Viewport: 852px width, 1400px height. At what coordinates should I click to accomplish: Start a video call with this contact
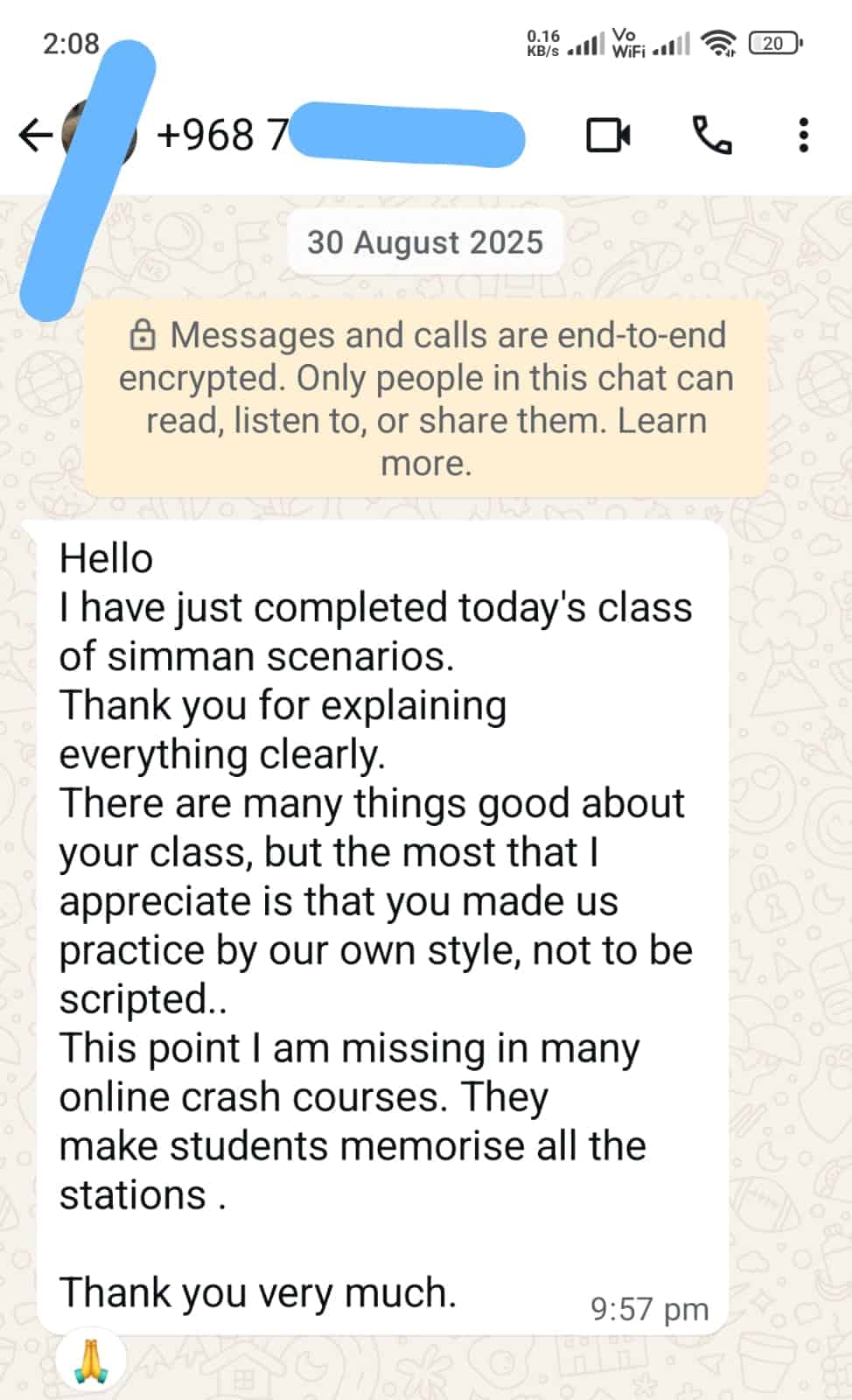pyautogui.click(x=608, y=136)
